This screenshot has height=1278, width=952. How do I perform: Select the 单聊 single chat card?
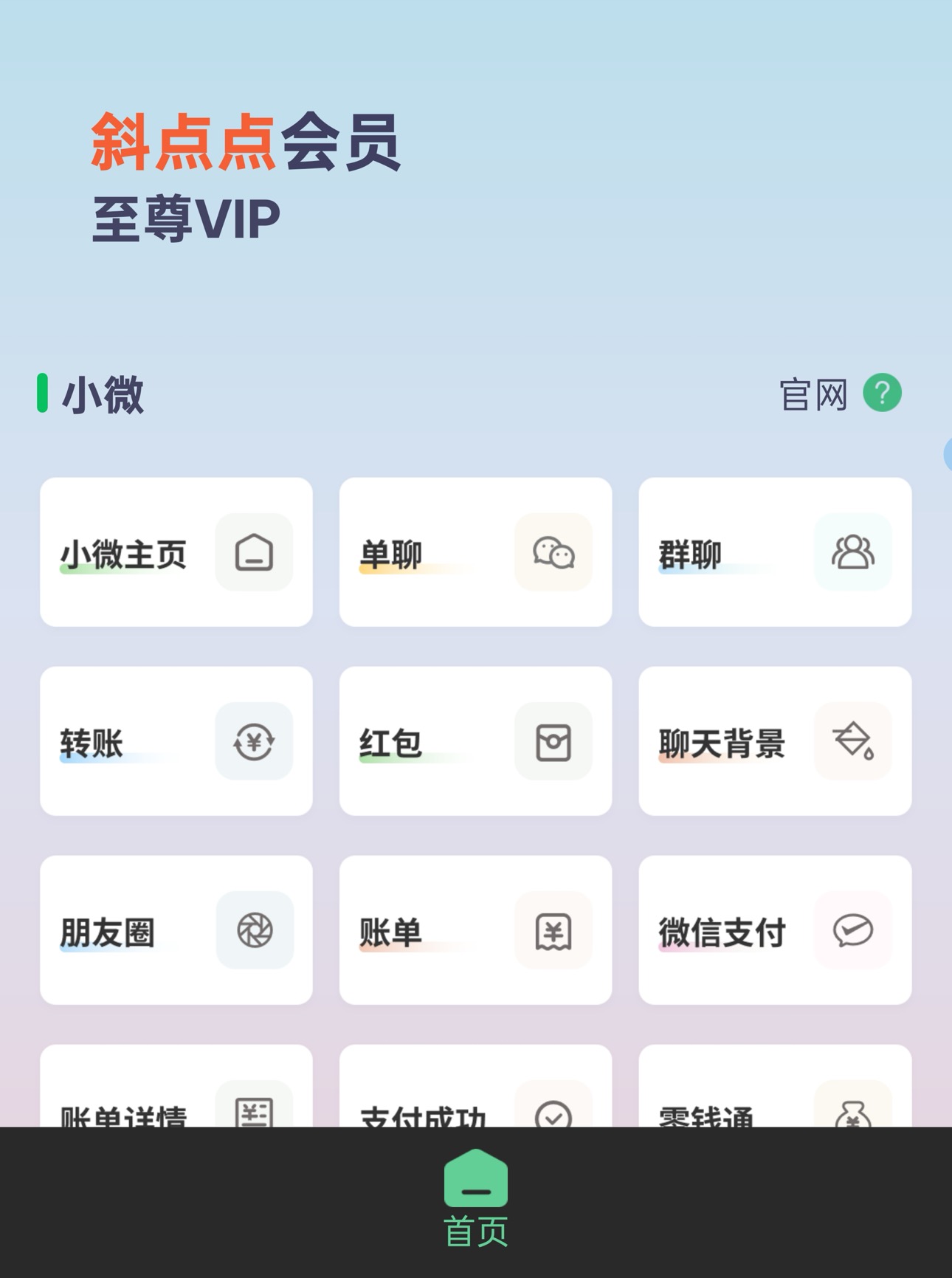[x=475, y=552]
